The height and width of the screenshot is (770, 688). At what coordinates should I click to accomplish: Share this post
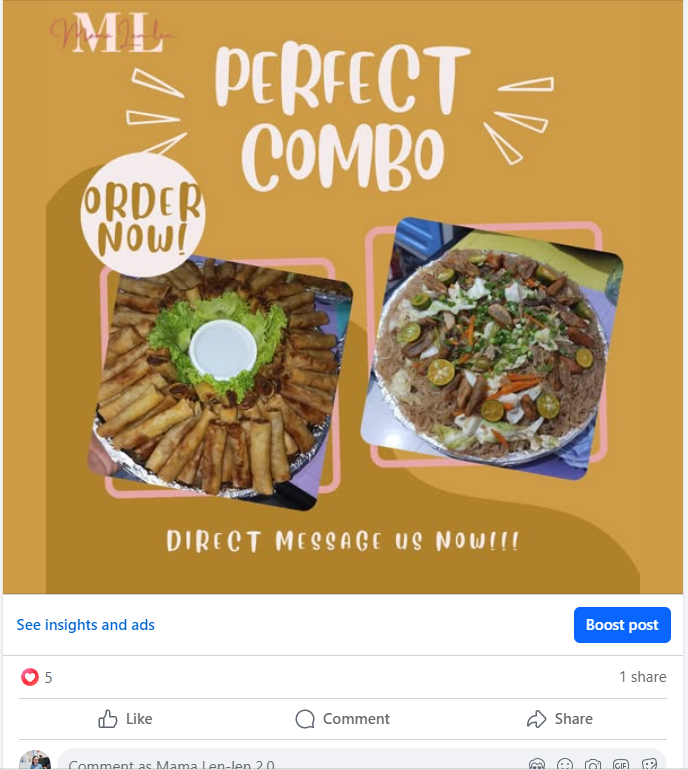coord(560,719)
